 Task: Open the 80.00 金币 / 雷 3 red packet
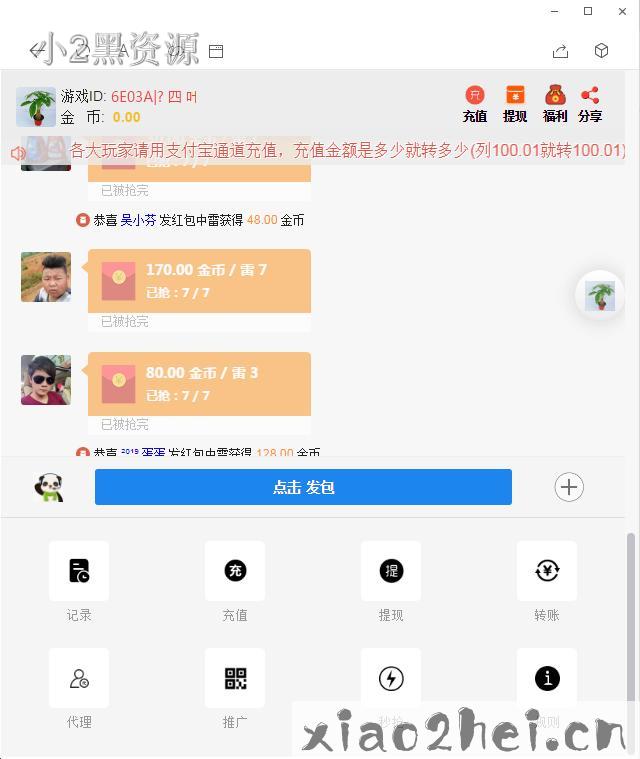[x=199, y=383]
